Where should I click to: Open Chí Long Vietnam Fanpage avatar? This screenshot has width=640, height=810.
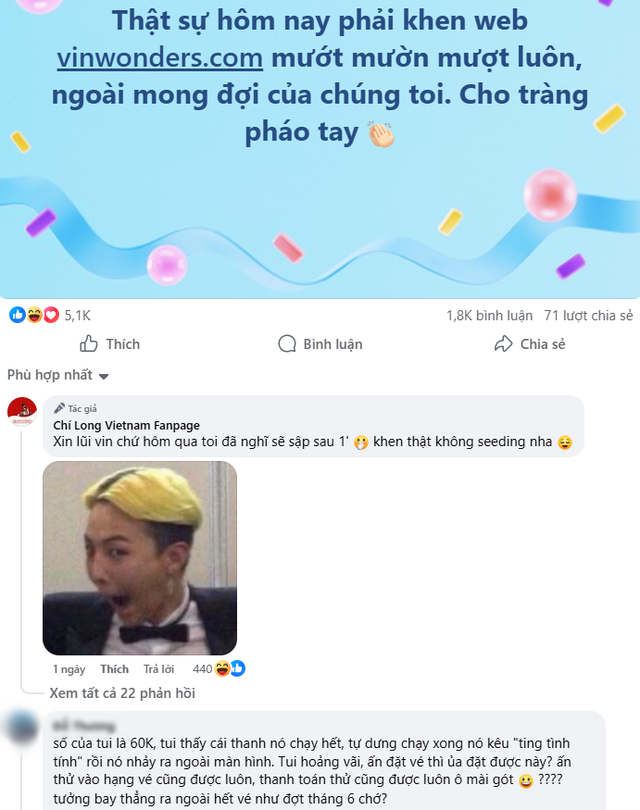(x=22, y=411)
